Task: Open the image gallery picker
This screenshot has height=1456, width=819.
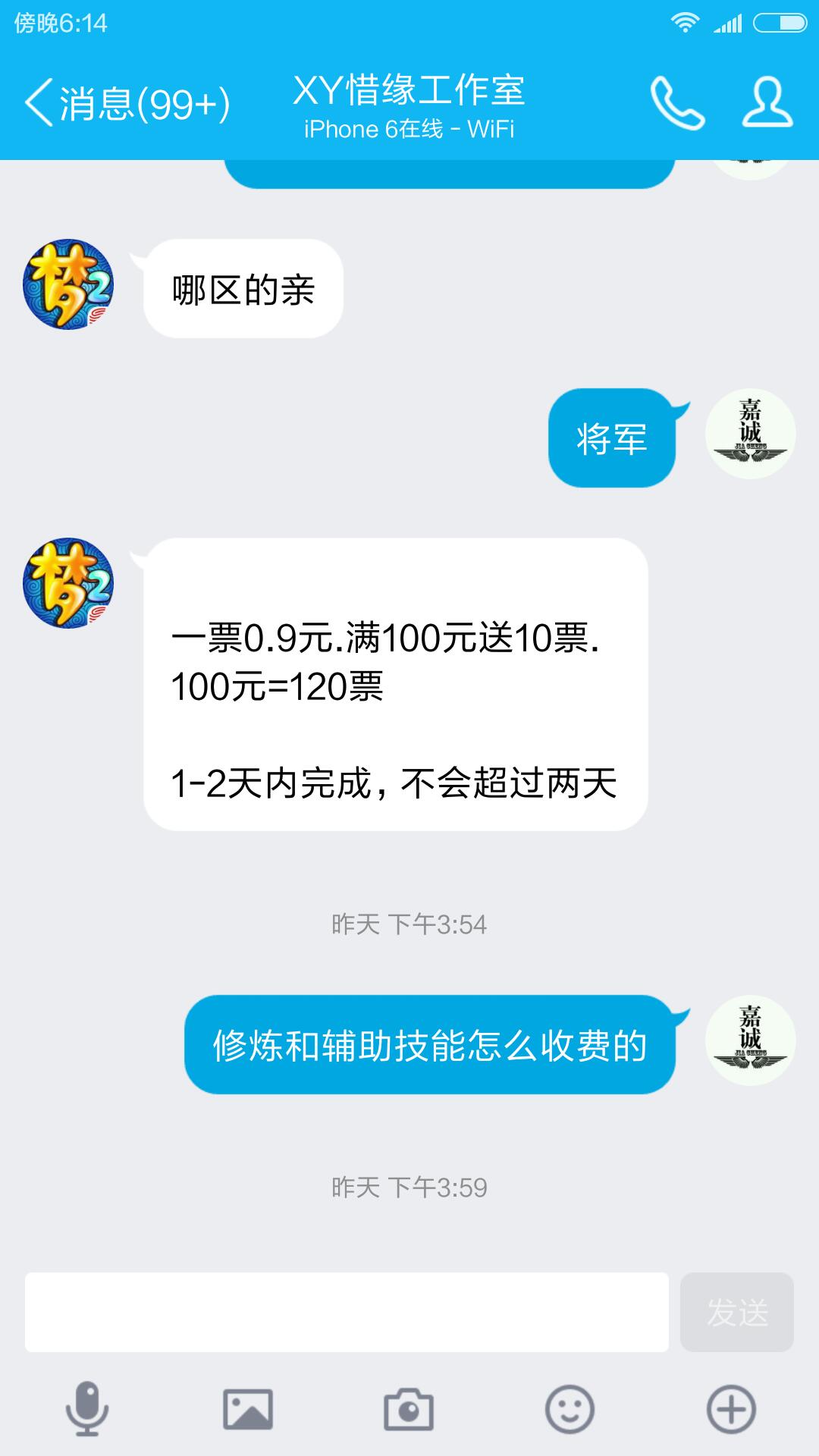Action: click(x=248, y=1409)
